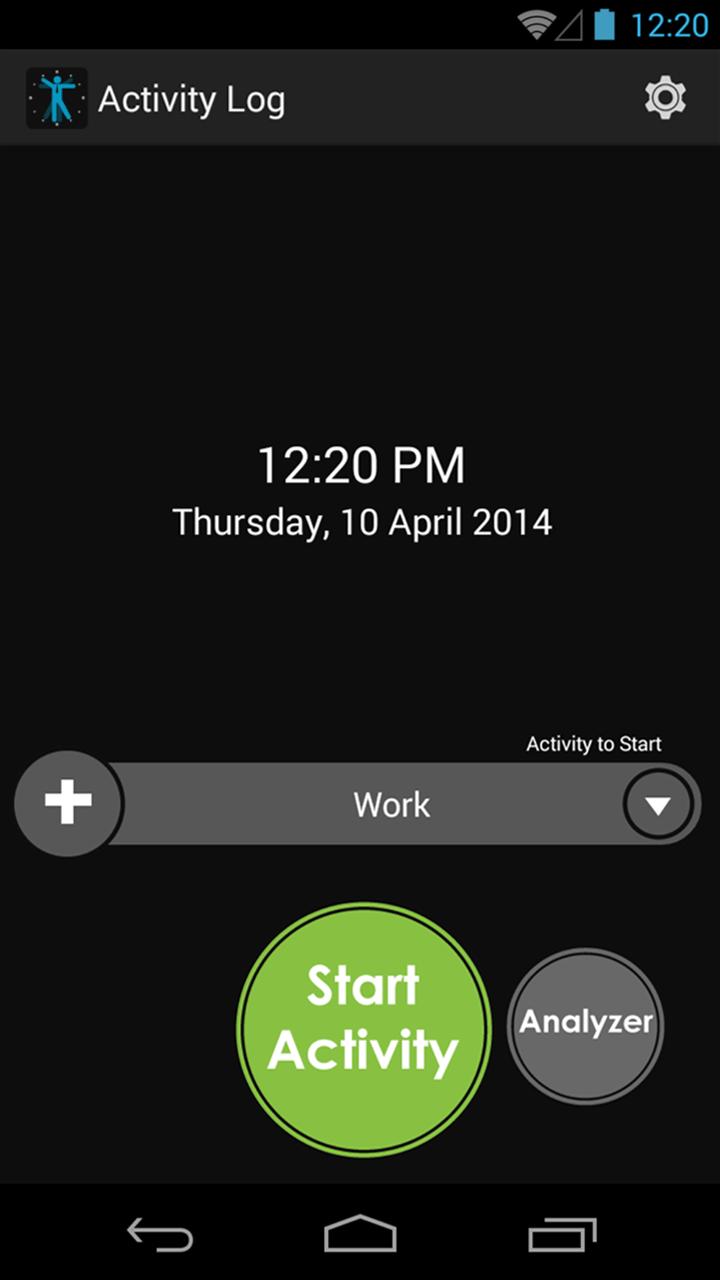The height and width of the screenshot is (1280, 720).
Task: Open settings via the gear icon
Action: 665,98
